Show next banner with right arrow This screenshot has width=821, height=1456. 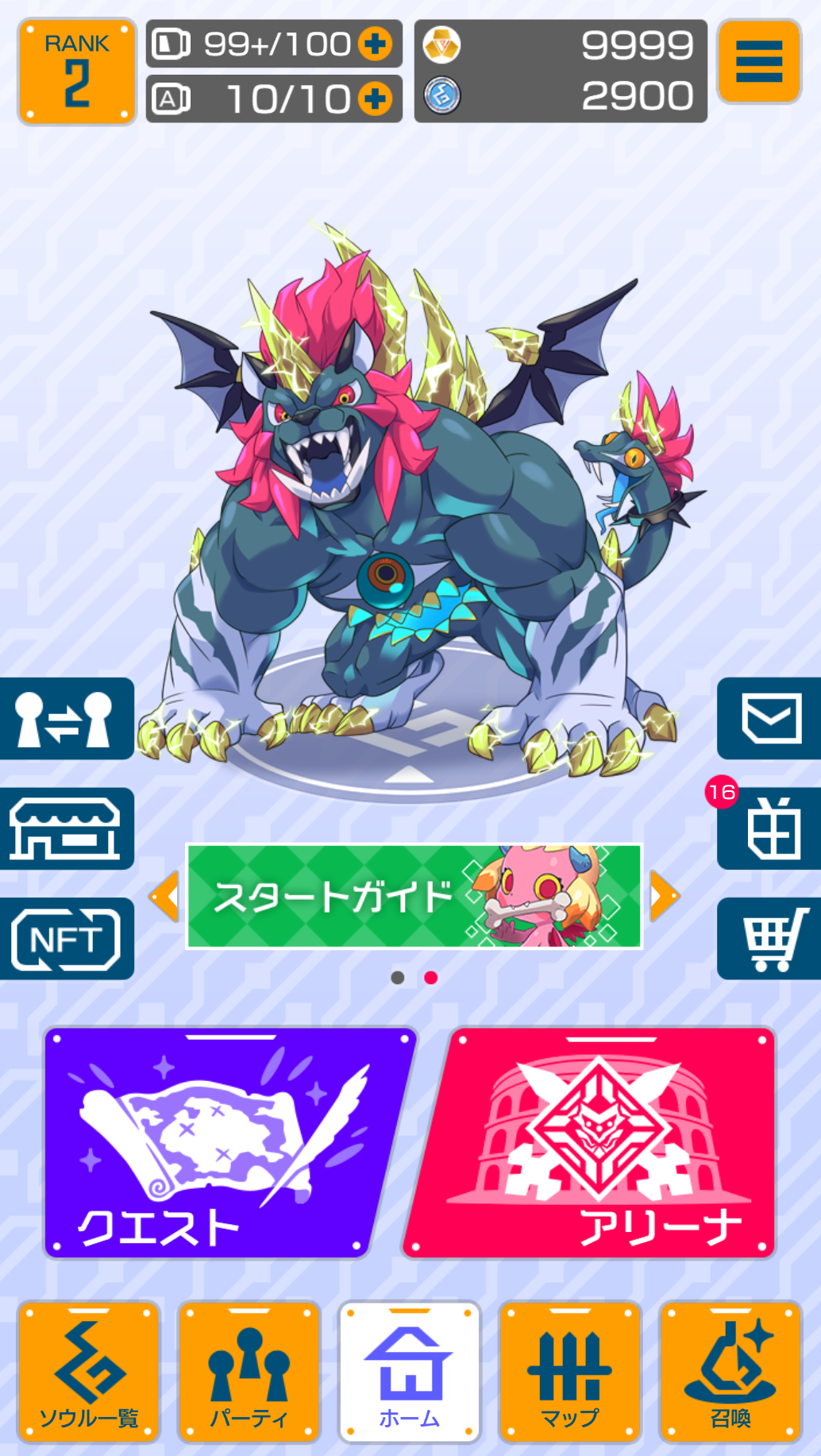coord(665,896)
